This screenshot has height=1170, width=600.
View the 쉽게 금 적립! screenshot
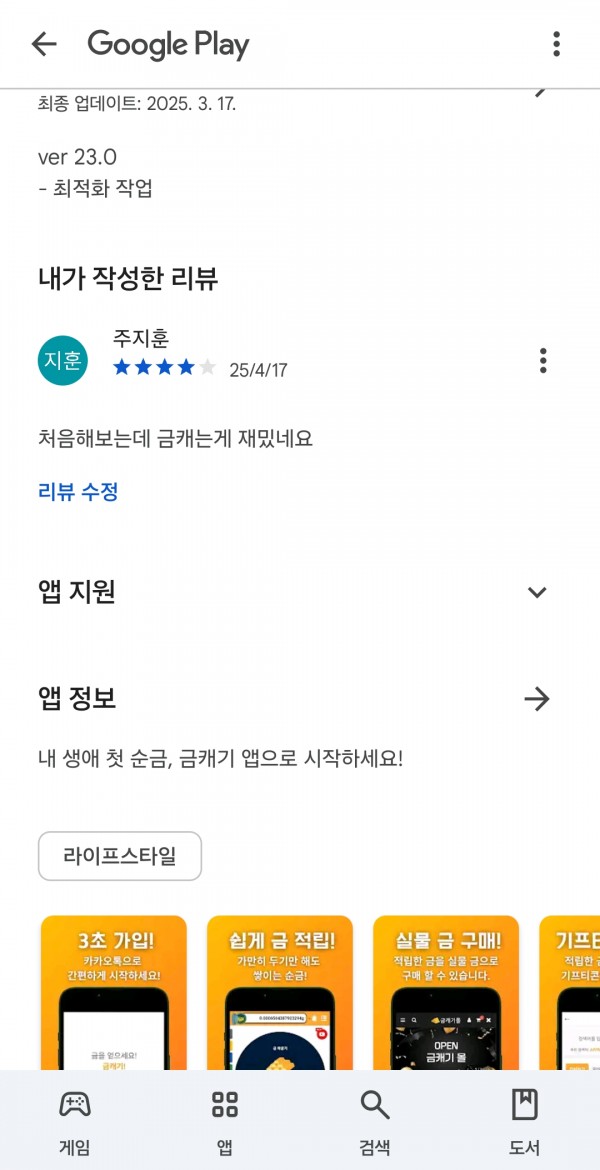pyautogui.click(x=280, y=992)
